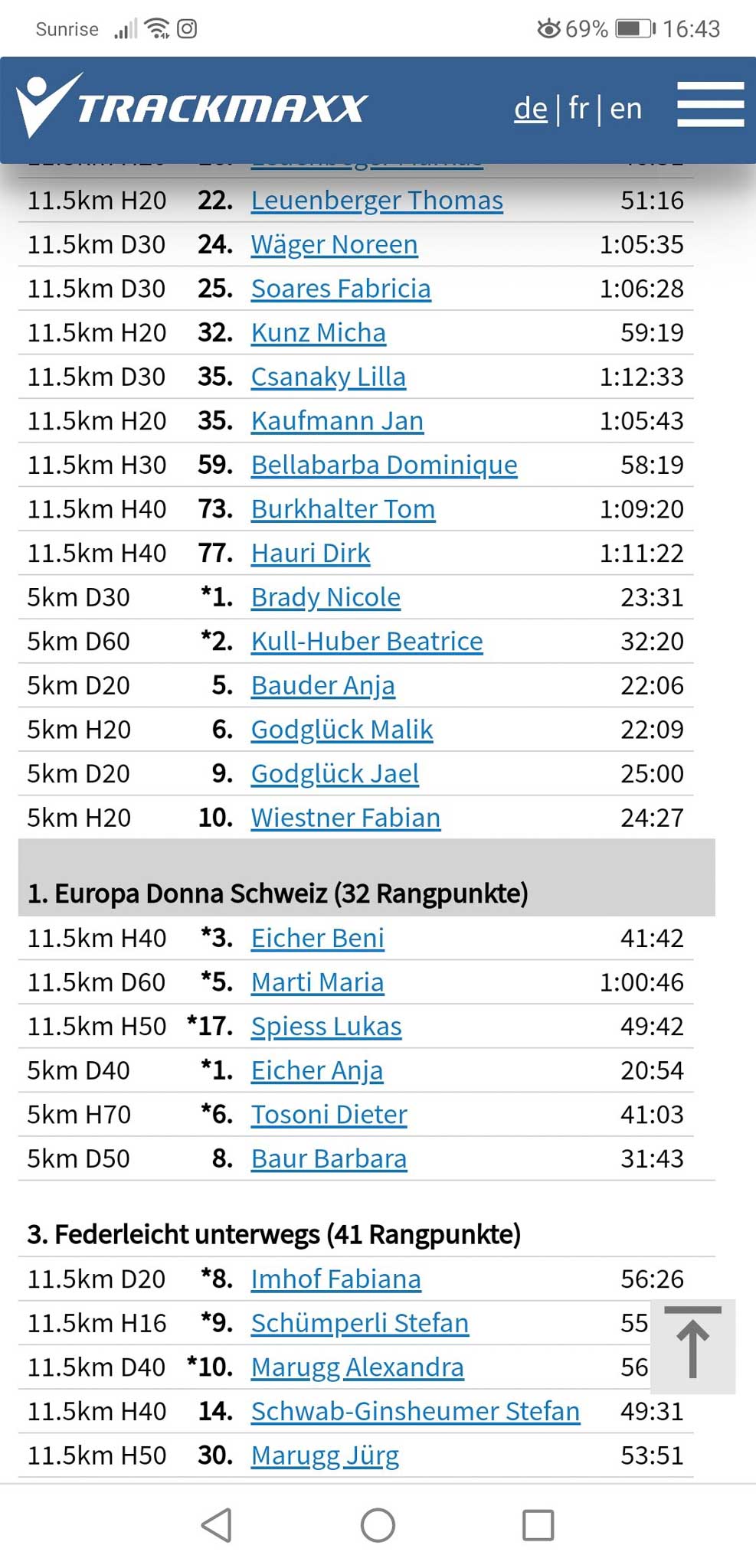
Task: View Eicher Beni's result
Action: [317, 938]
